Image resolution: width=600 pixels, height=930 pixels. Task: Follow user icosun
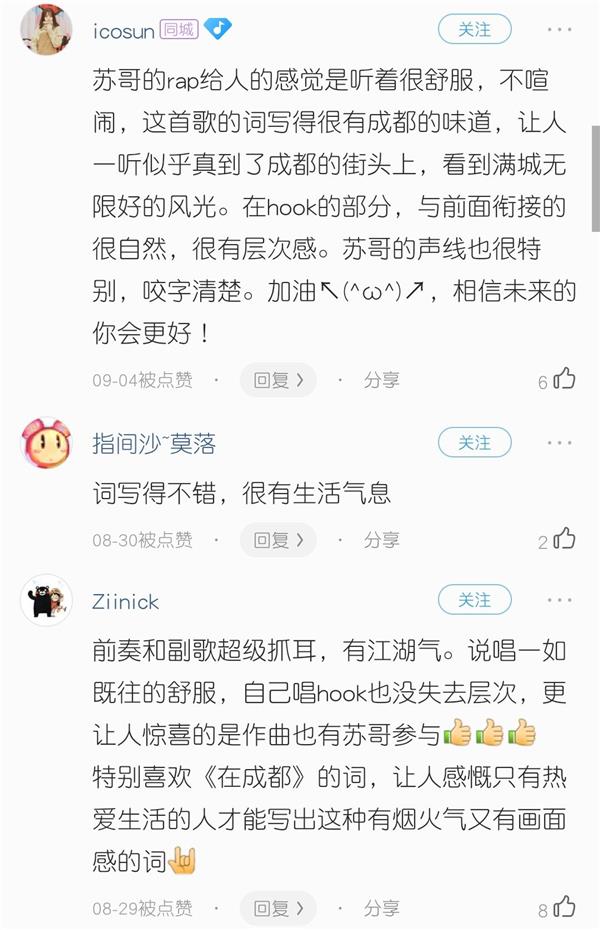coord(475,29)
